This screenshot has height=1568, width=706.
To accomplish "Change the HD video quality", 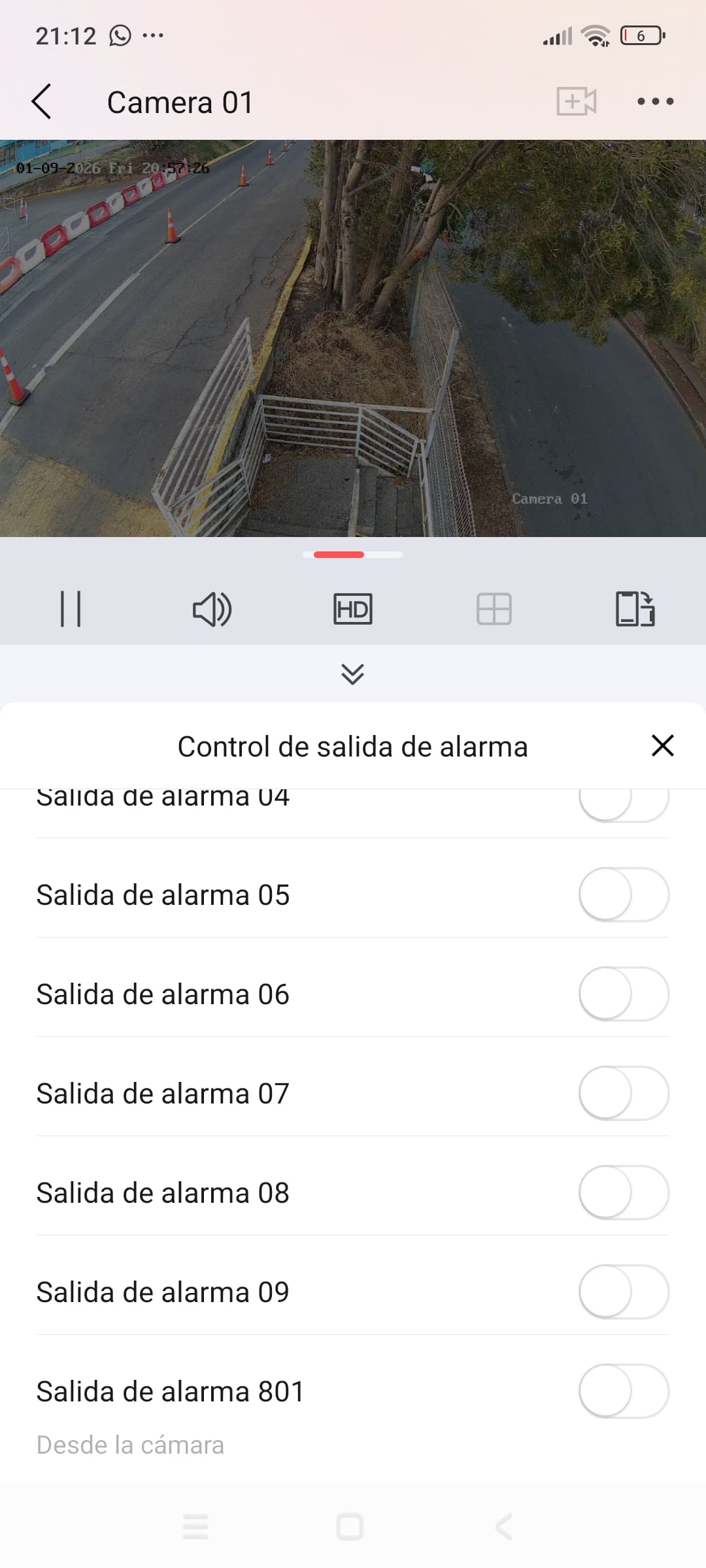I will click(353, 609).
